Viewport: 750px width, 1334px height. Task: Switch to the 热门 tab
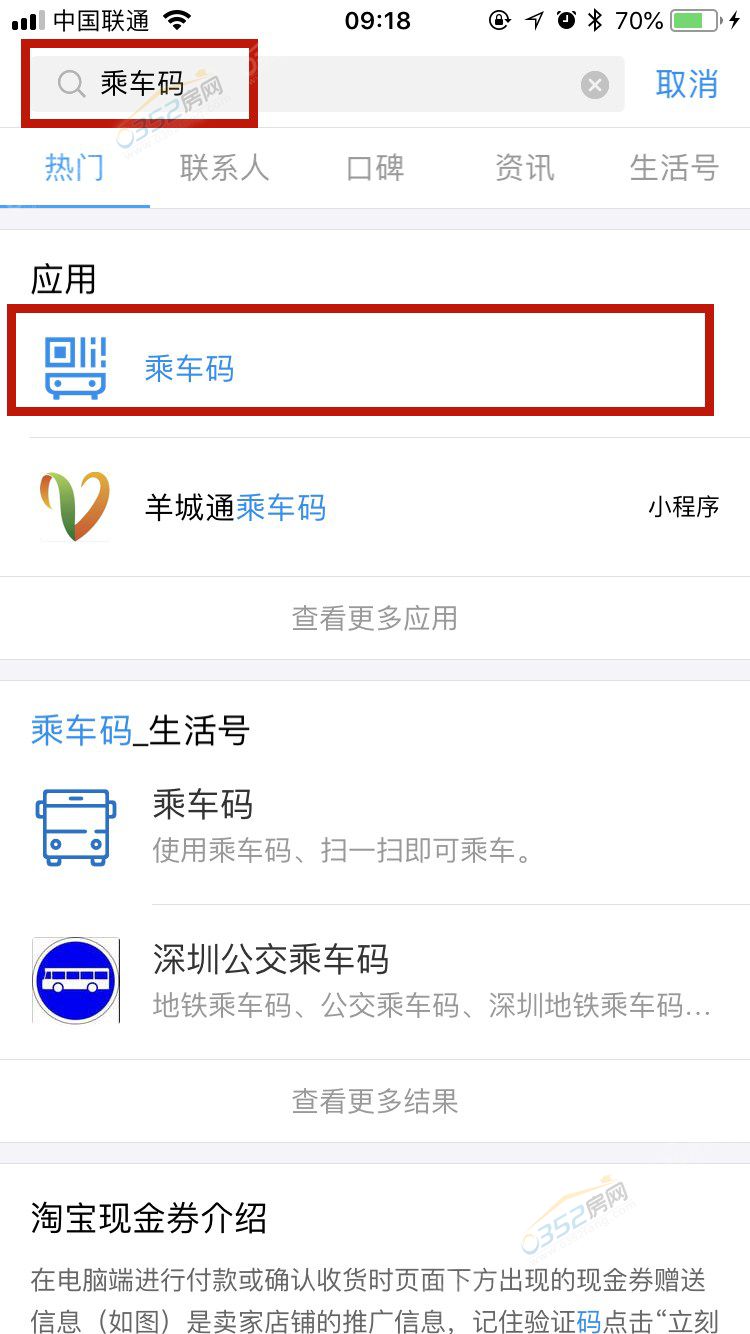click(x=74, y=168)
